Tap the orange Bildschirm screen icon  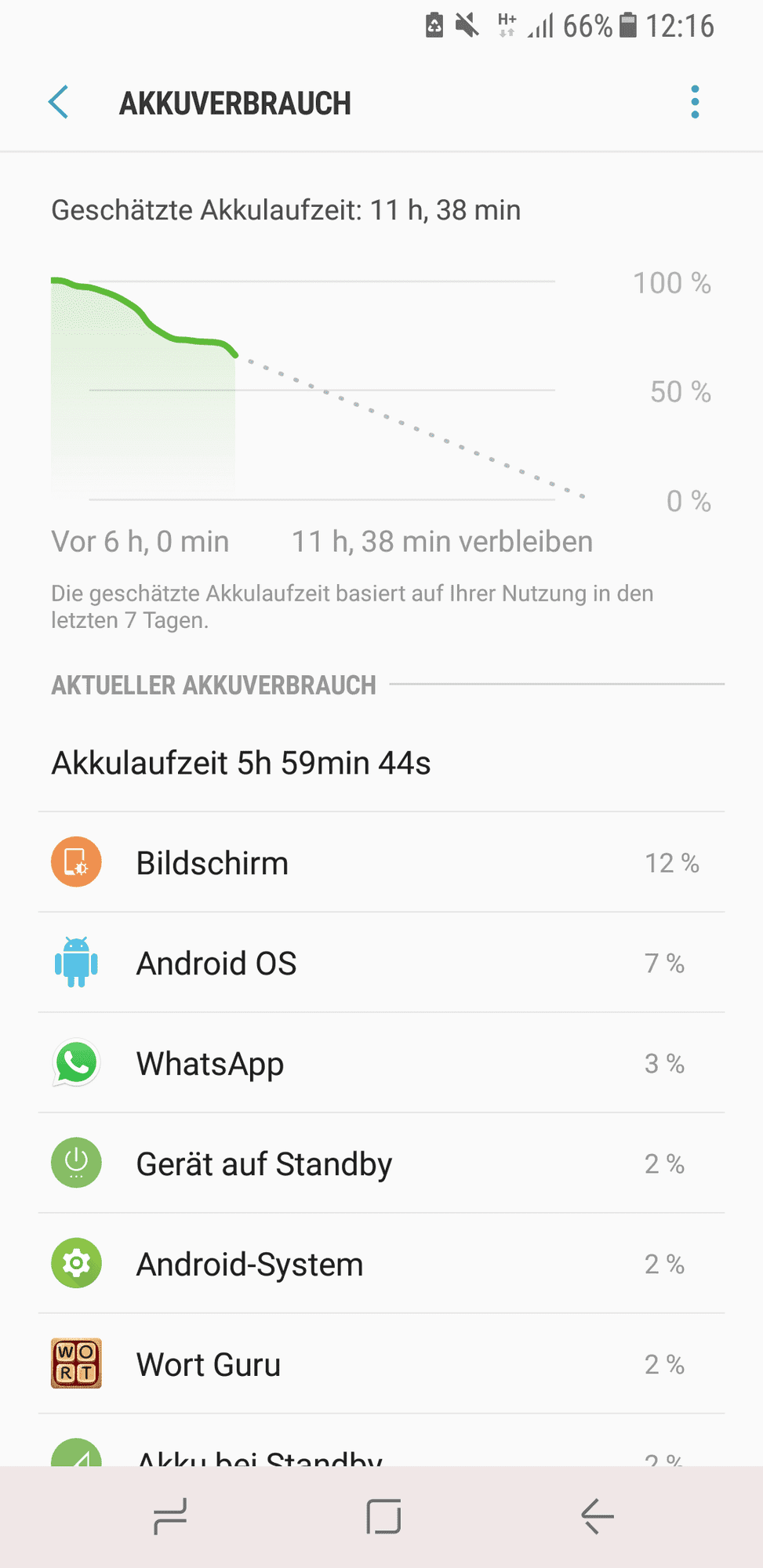point(75,862)
